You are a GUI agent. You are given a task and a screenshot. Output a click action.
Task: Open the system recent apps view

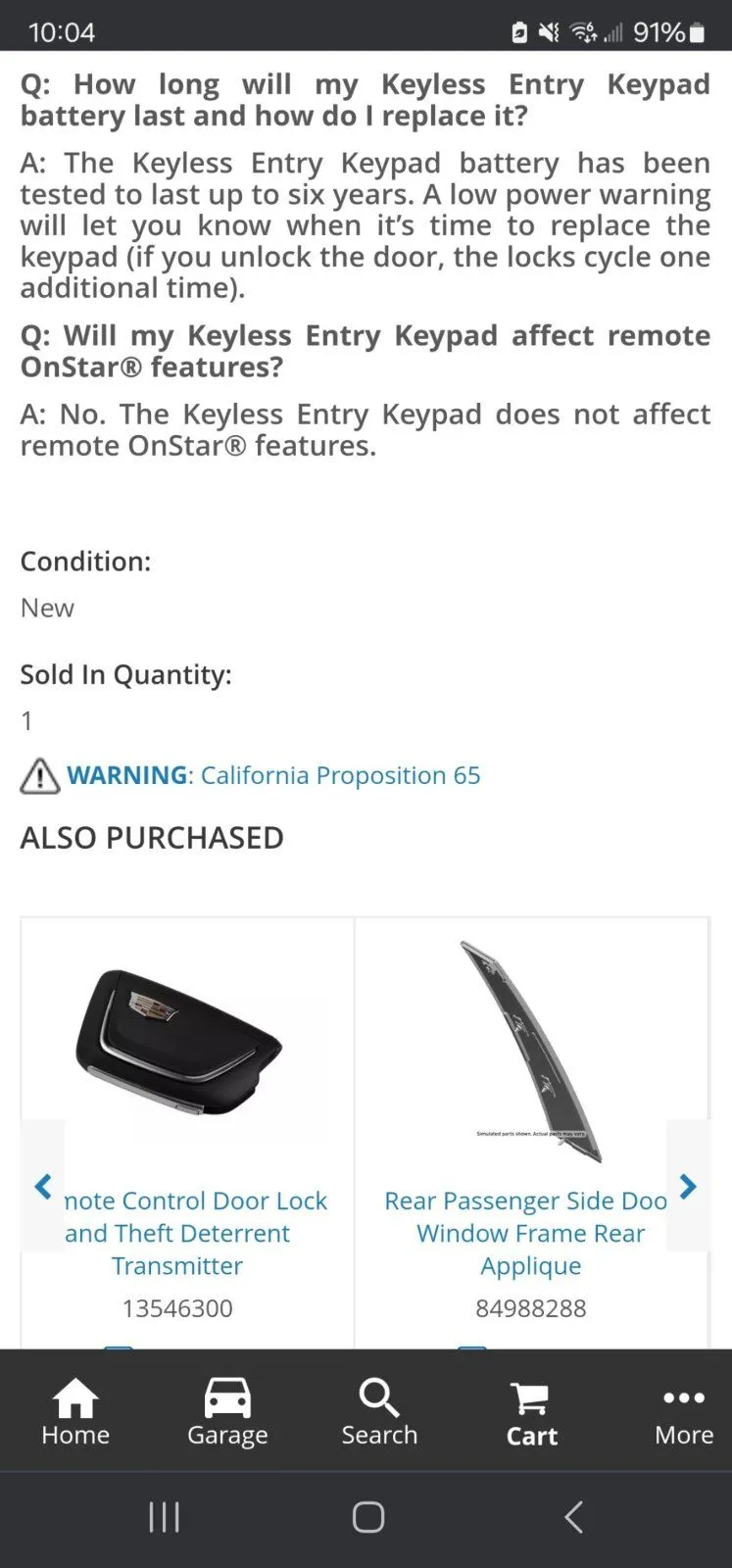click(164, 1517)
